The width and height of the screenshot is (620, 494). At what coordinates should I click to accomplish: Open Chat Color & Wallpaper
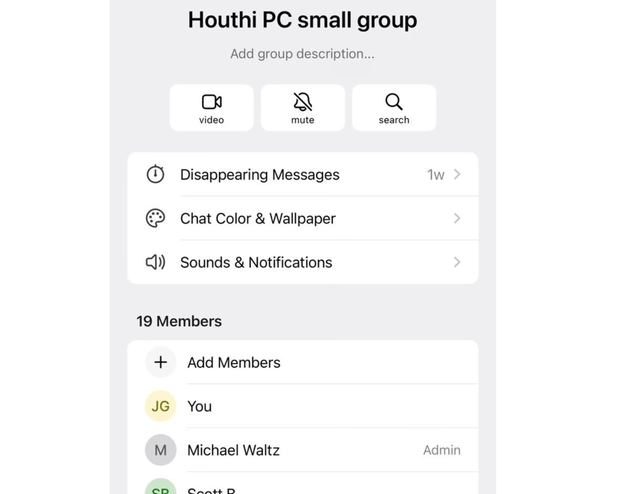tap(302, 218)
